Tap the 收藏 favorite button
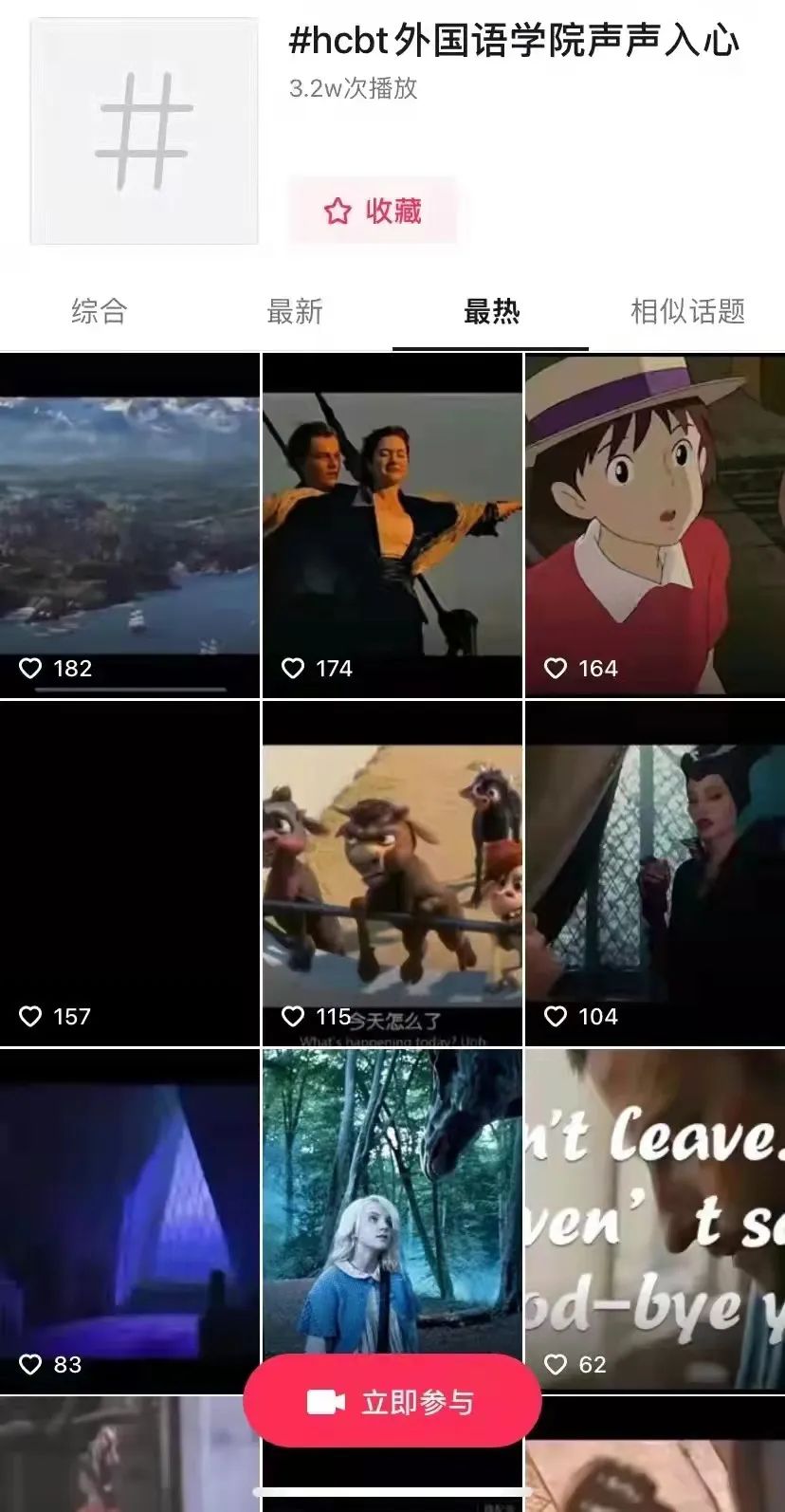 click(x=373, y=211)
